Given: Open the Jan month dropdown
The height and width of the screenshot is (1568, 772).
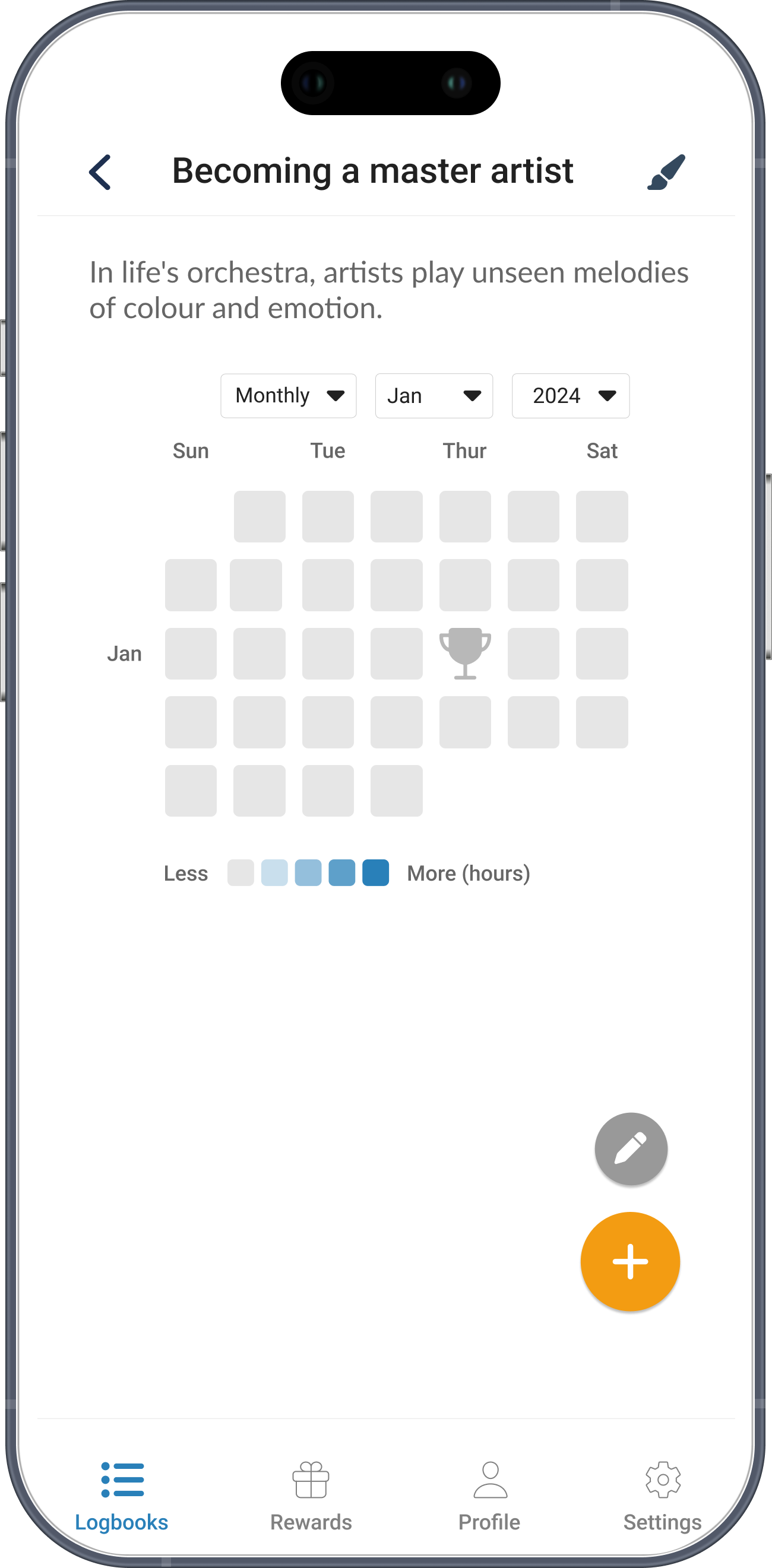Looking at the screenshot, I should tap(434, 396).
